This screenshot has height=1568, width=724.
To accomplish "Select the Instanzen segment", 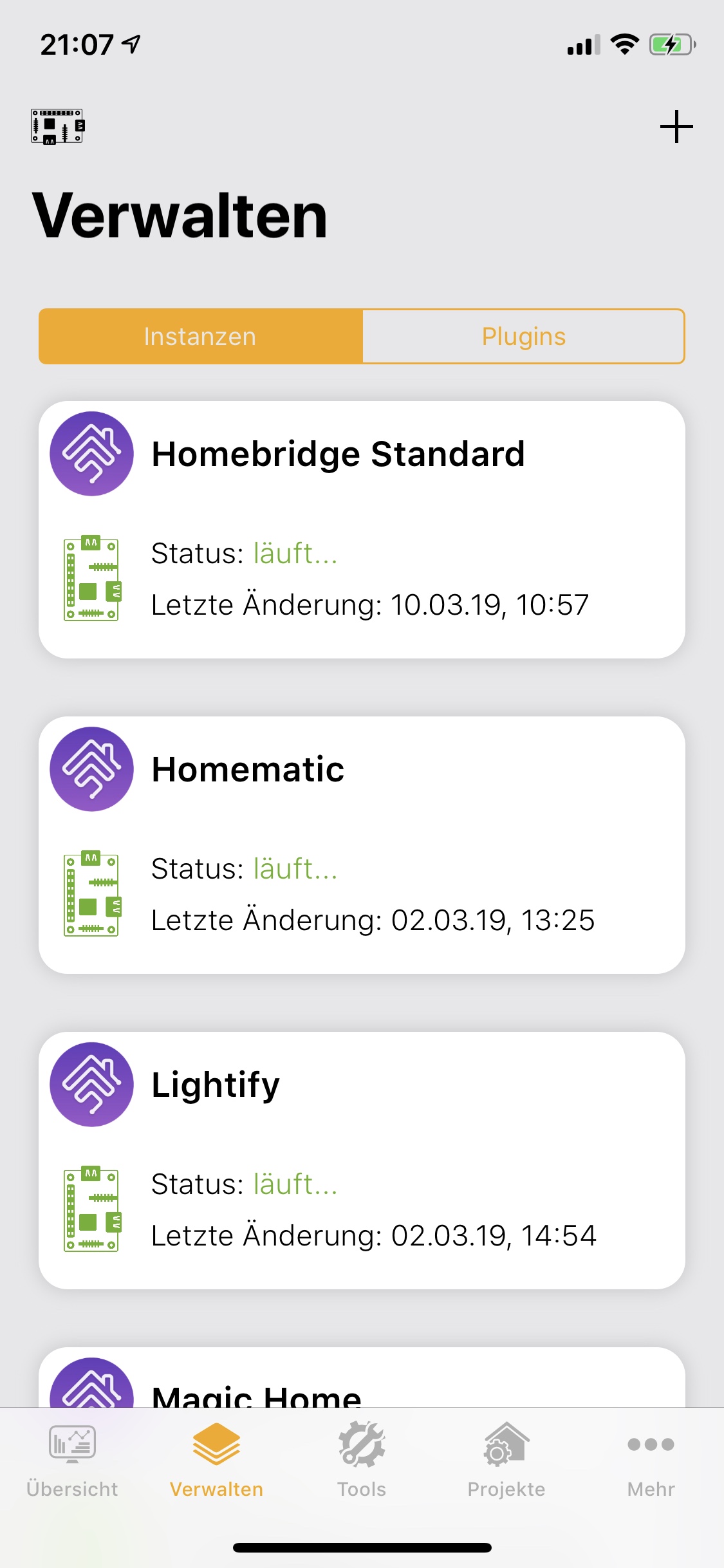I will (x=200, y=337).
